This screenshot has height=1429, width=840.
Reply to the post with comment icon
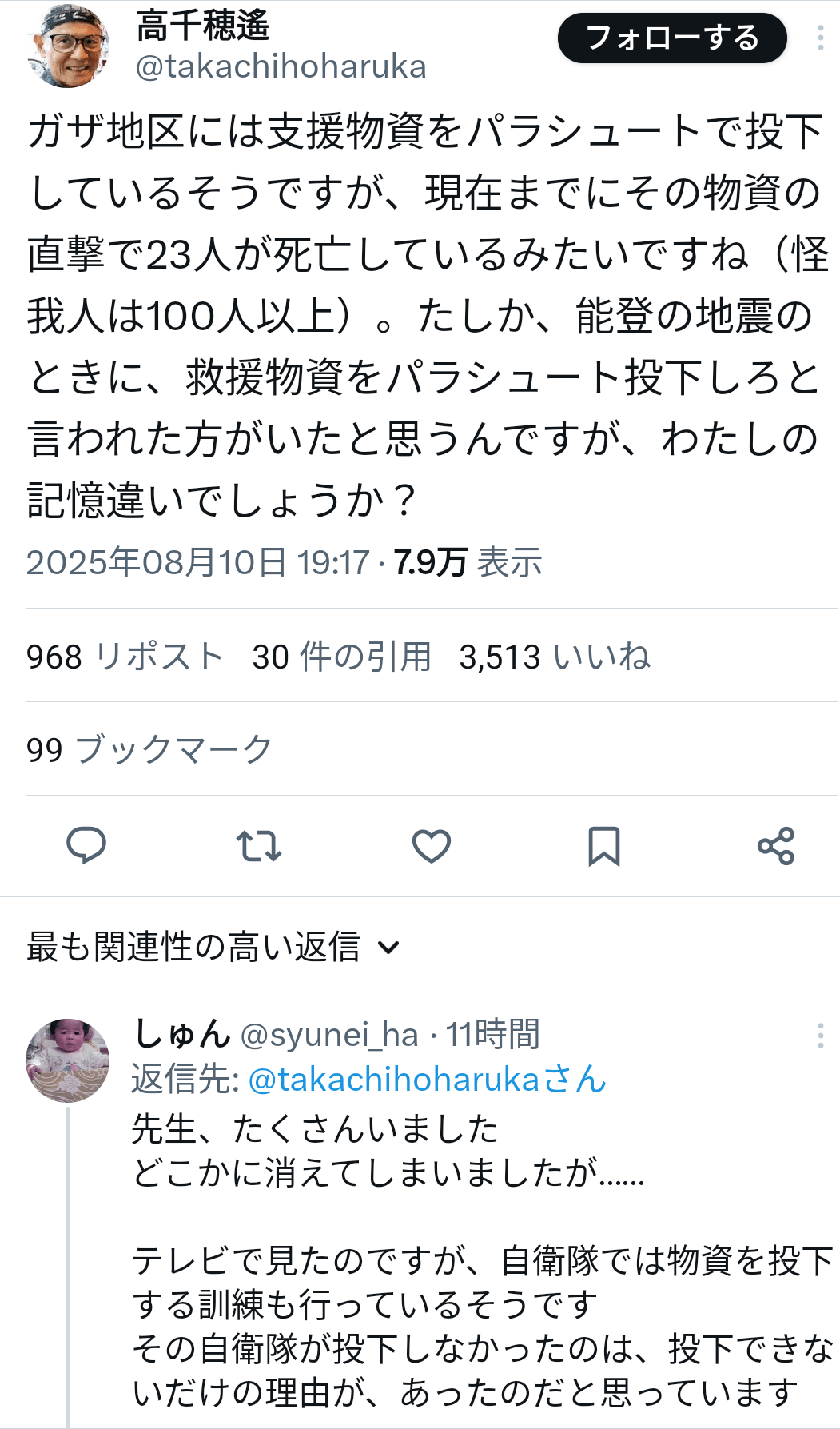(86, 846)
